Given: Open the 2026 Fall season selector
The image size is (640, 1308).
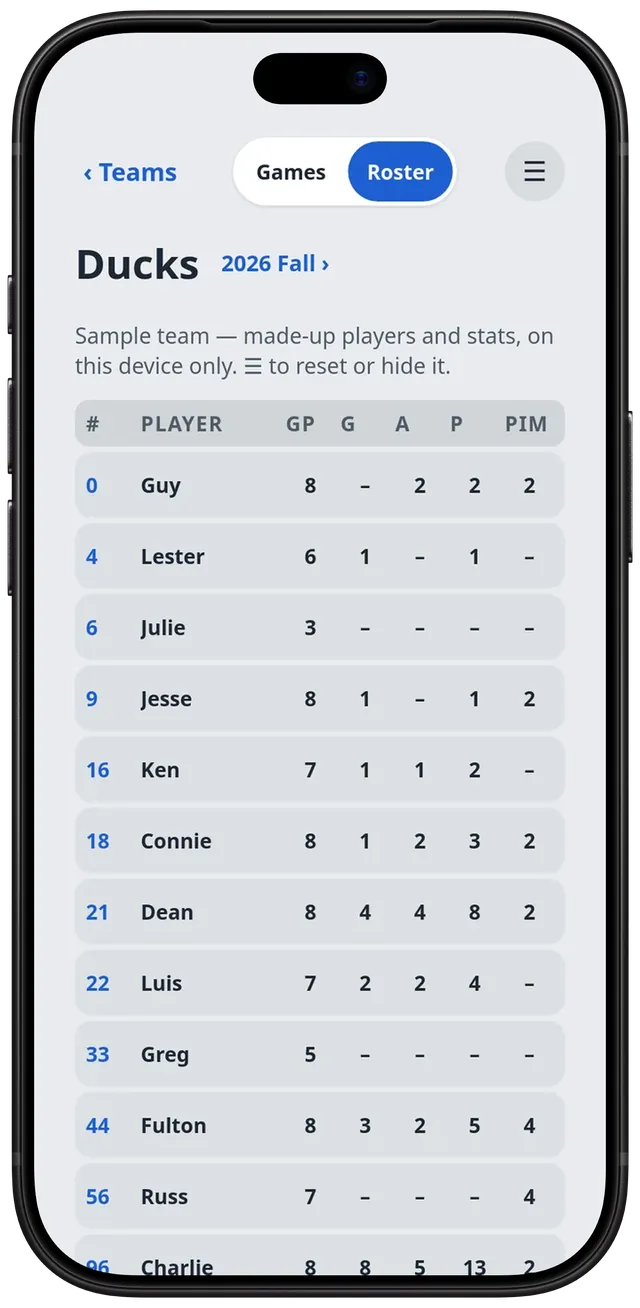Looking at the screenshot, I should (275, 264).
